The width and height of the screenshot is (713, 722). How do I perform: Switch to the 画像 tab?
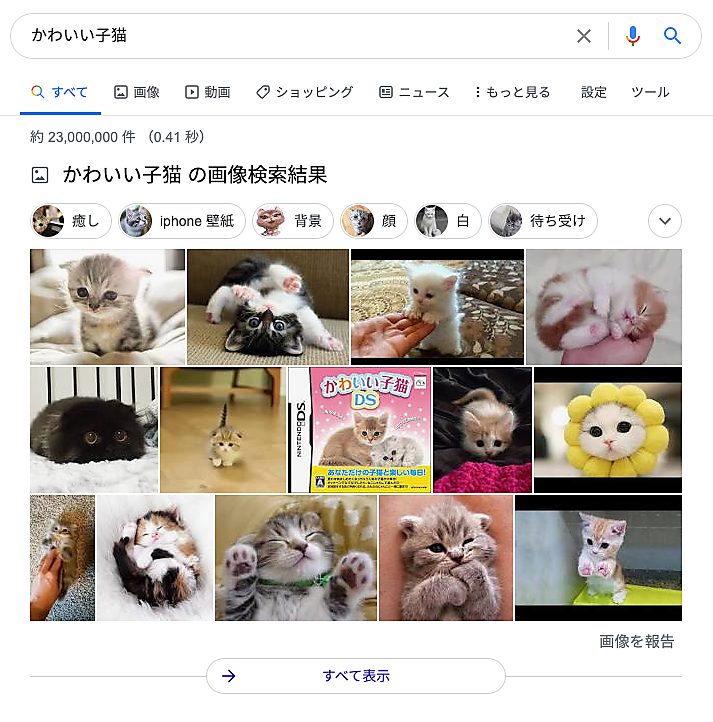coord(136,92)
